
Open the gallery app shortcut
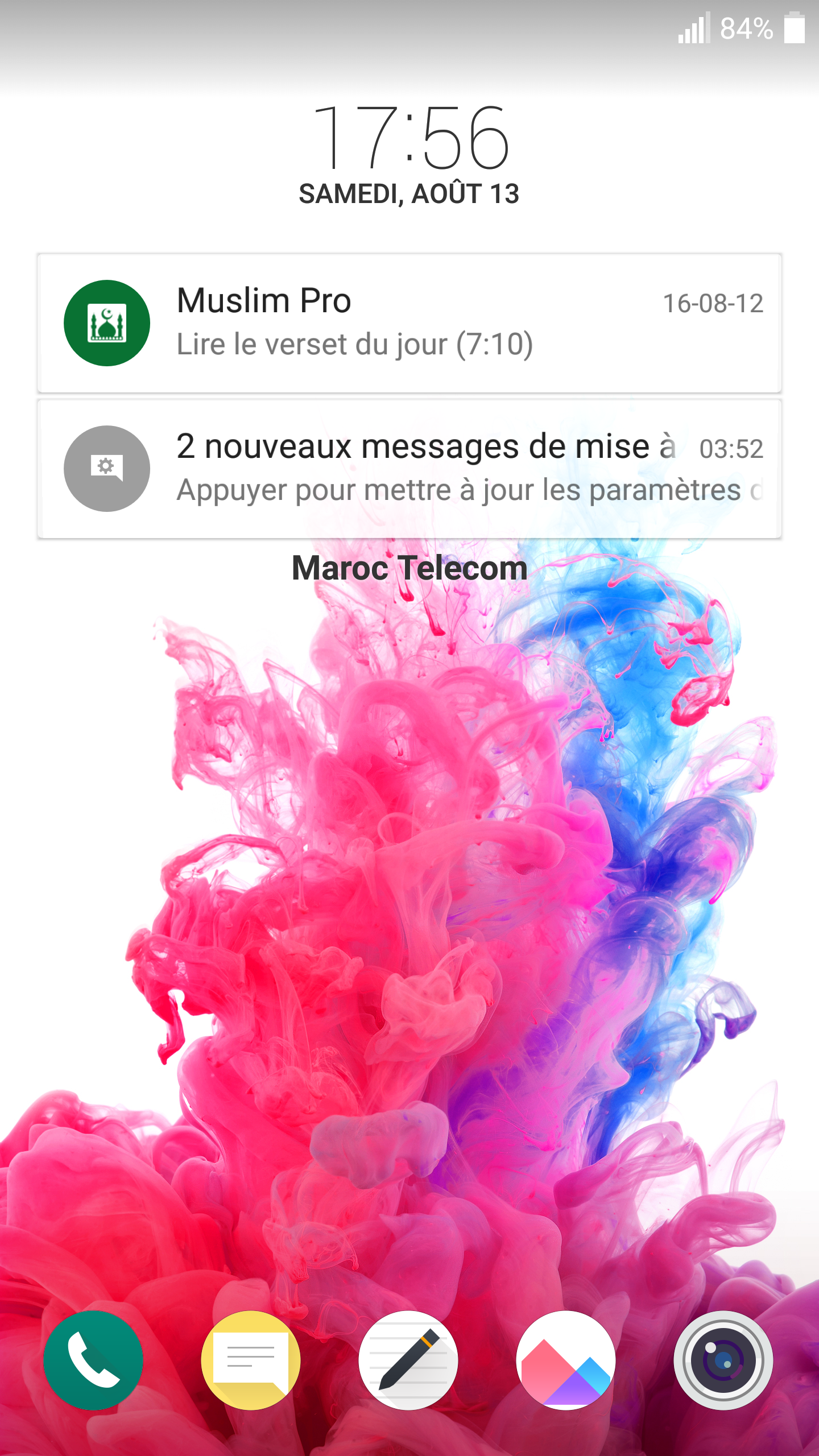coord(566,1360)
